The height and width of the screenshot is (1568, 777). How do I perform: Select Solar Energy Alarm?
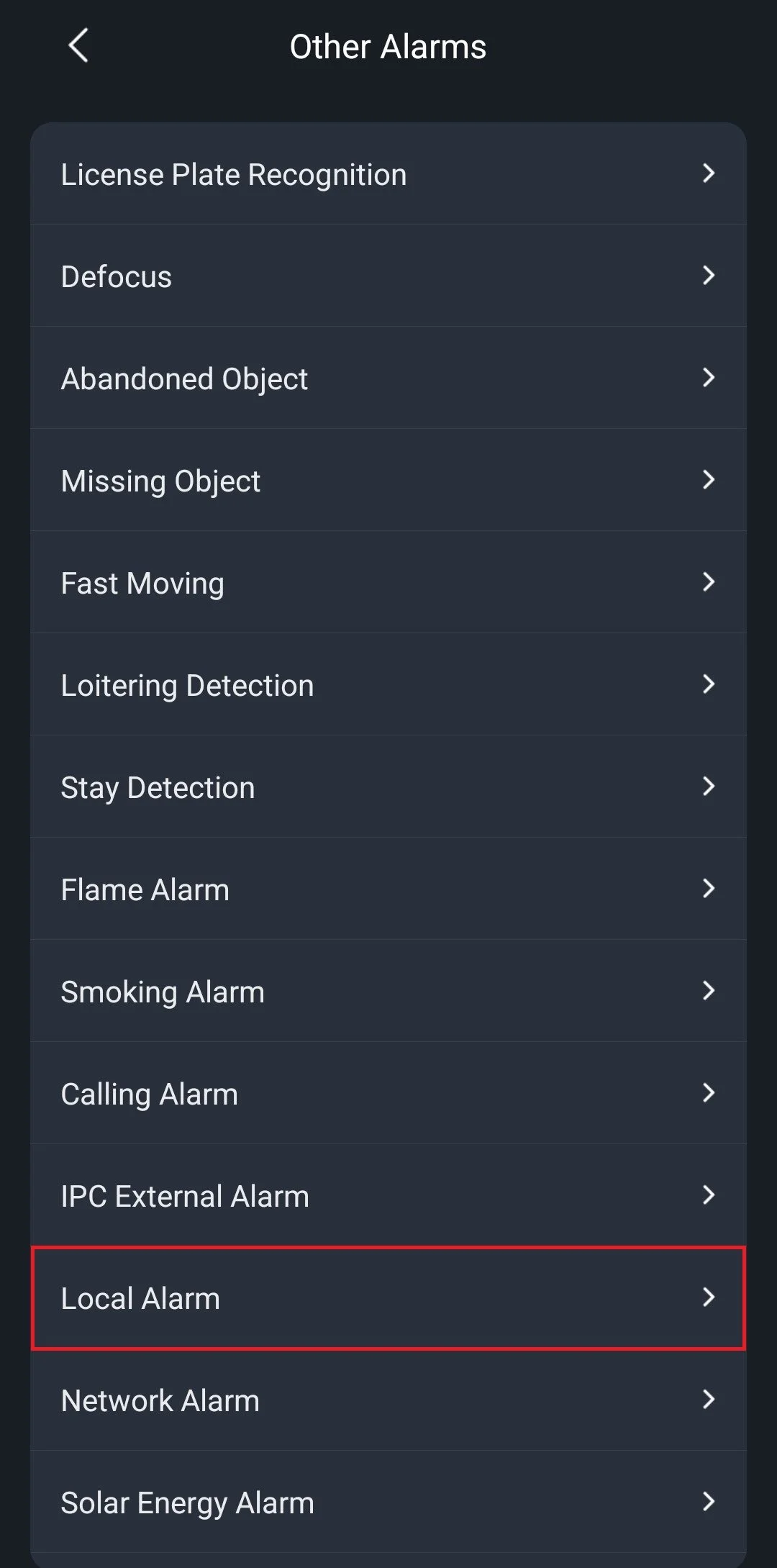point(388,1502)
